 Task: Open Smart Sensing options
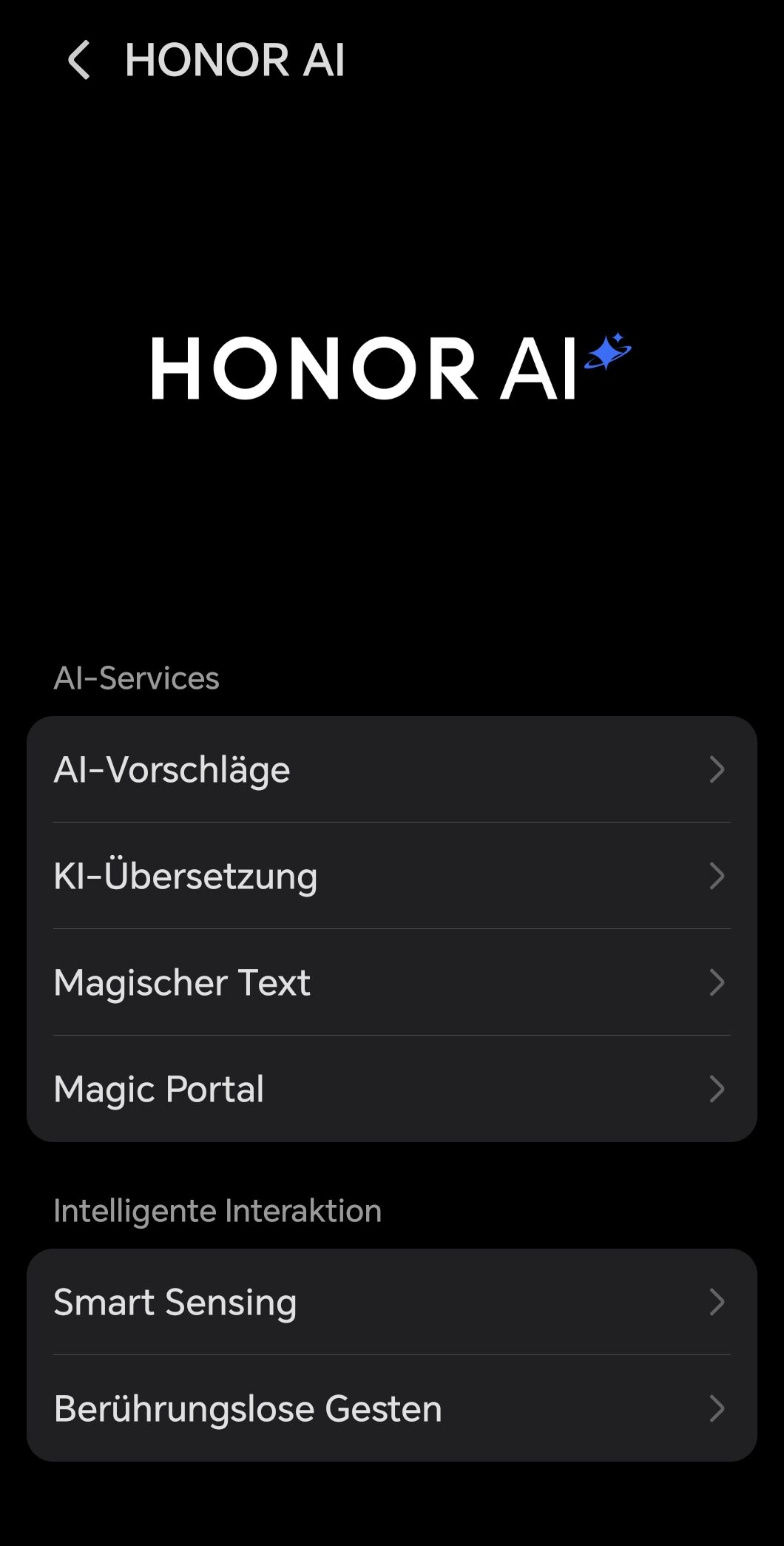tap(392, 1302)
